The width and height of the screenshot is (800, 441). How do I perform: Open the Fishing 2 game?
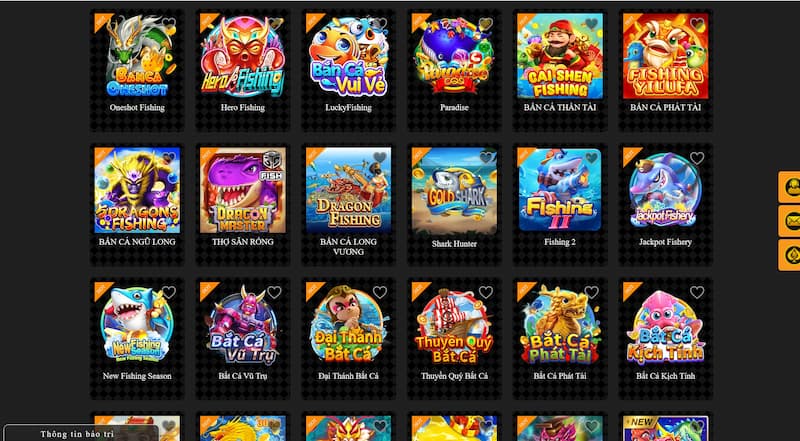coord(560,192)
